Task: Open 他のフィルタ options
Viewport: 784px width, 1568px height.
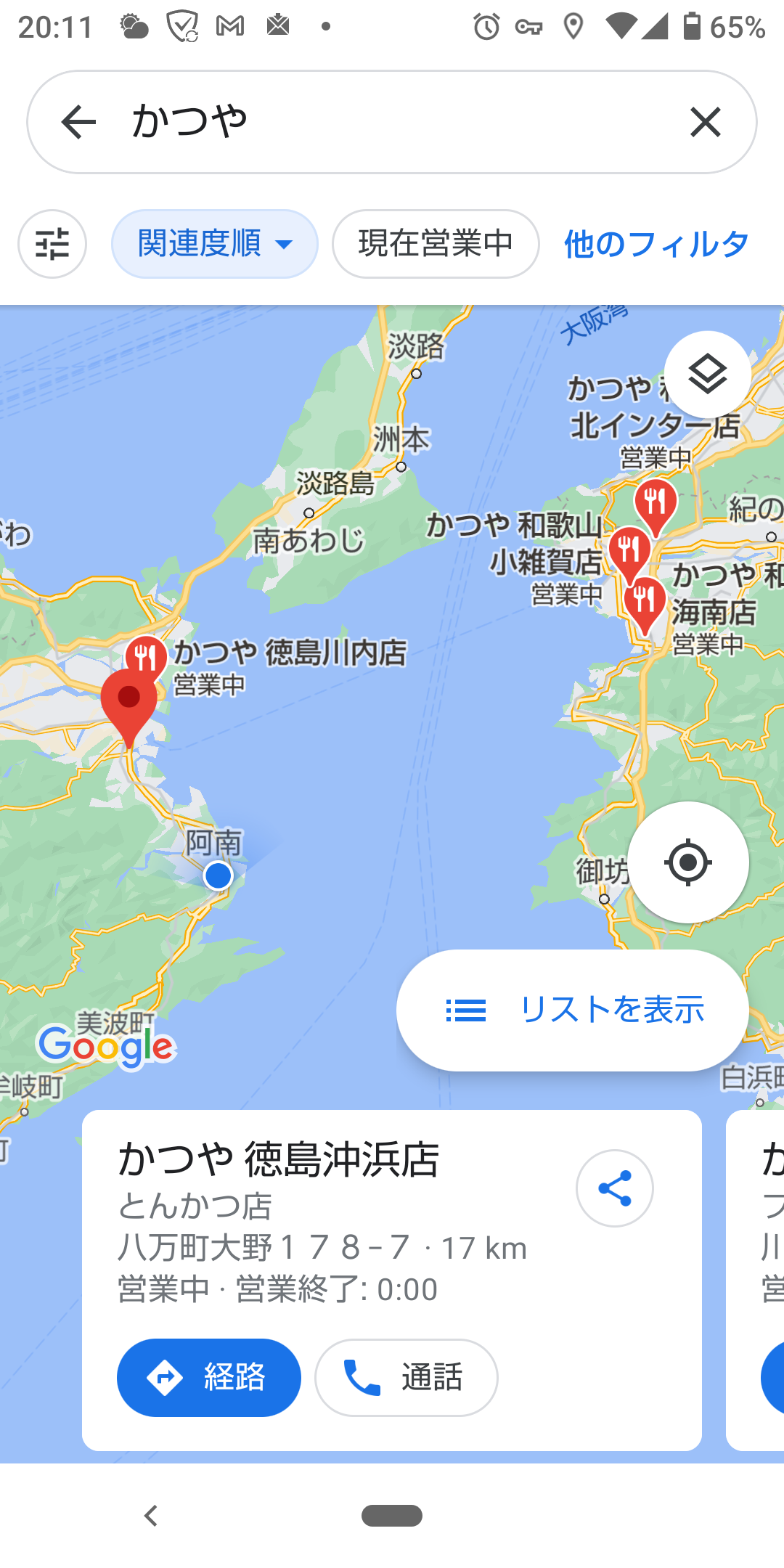Action: (x=656, y=244)
